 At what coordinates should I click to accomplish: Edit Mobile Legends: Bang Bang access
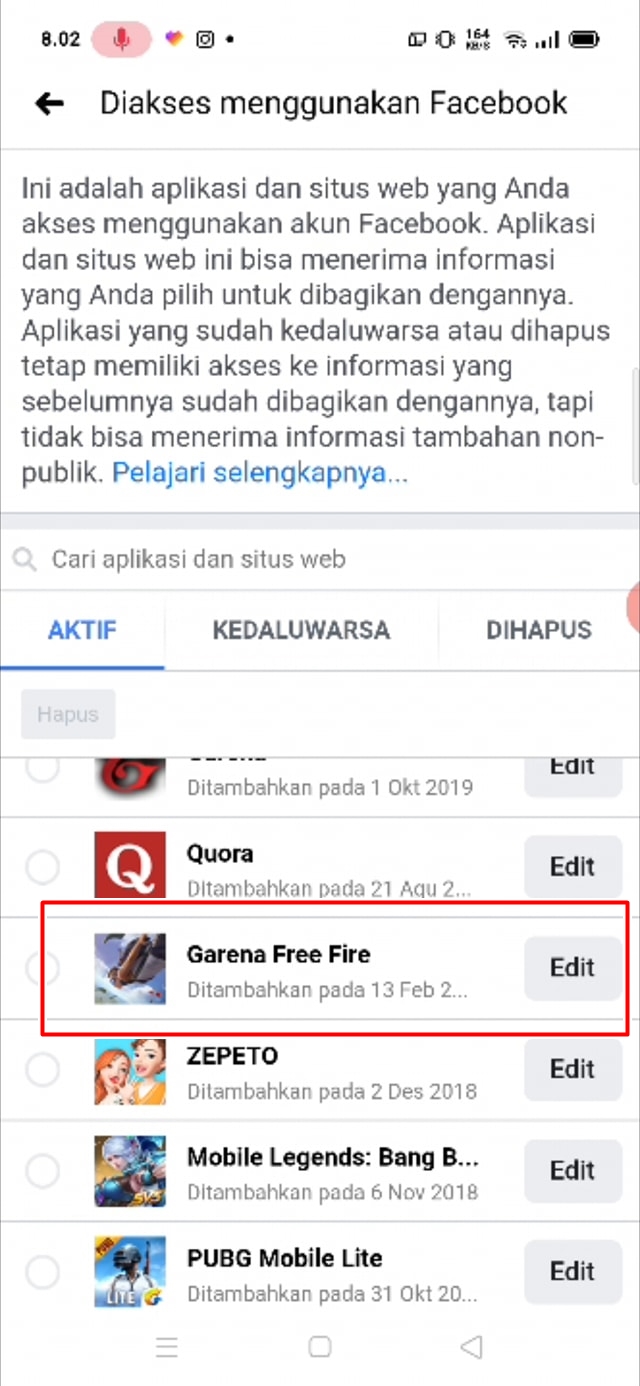[x=572, y=1170]
